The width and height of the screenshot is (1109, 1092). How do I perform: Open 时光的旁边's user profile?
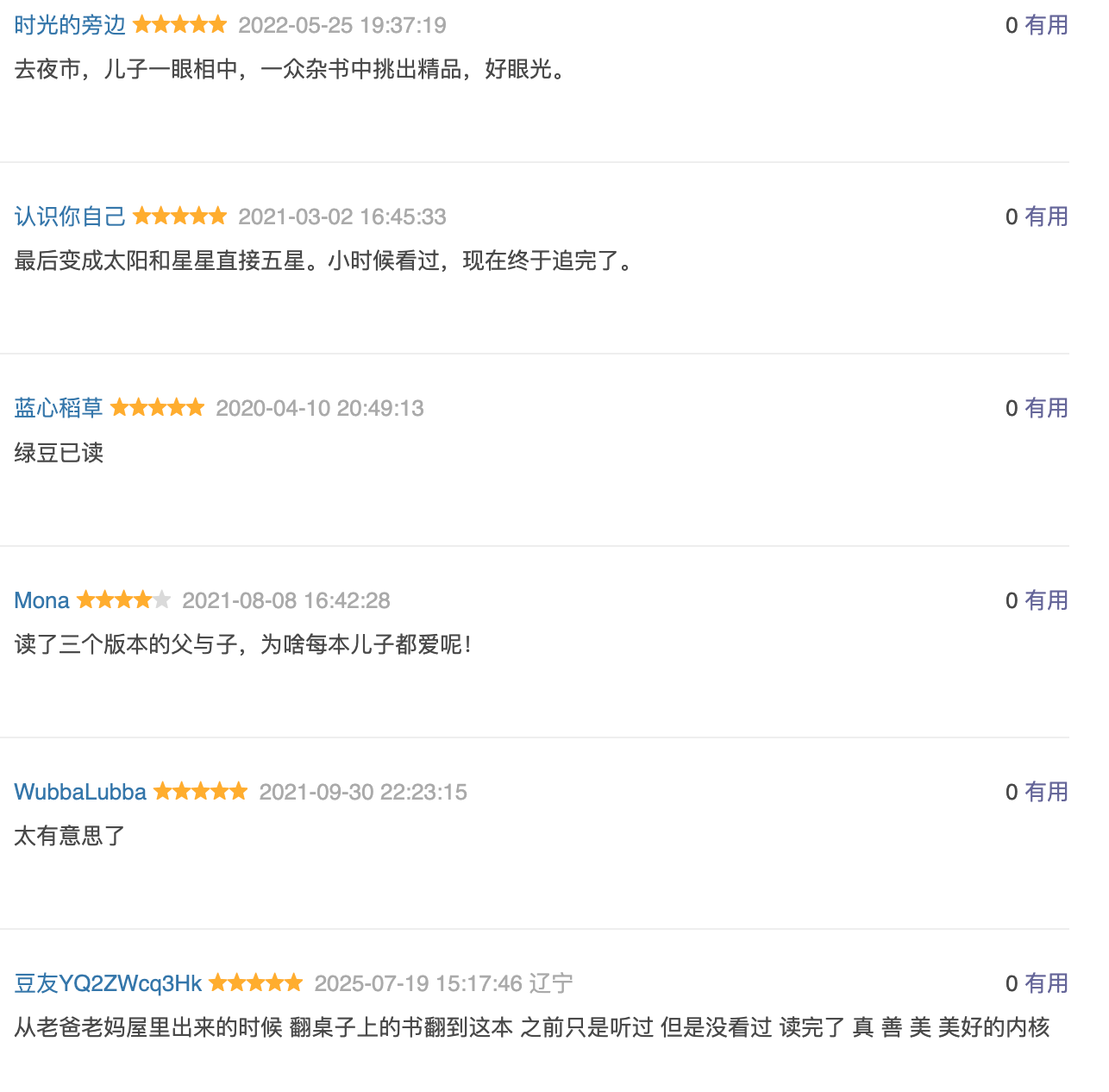point(70,25)
